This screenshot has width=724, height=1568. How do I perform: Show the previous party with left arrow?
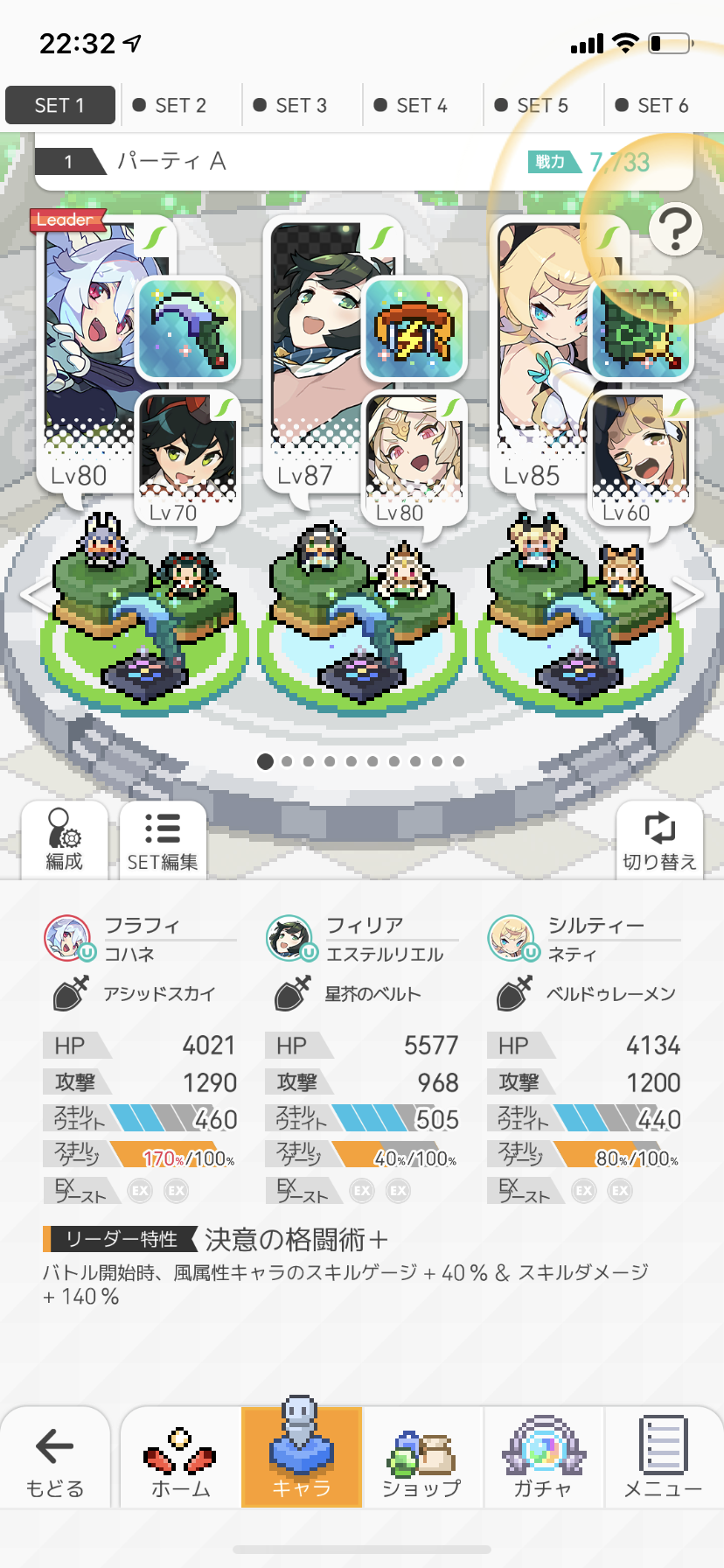coord(35,596)
